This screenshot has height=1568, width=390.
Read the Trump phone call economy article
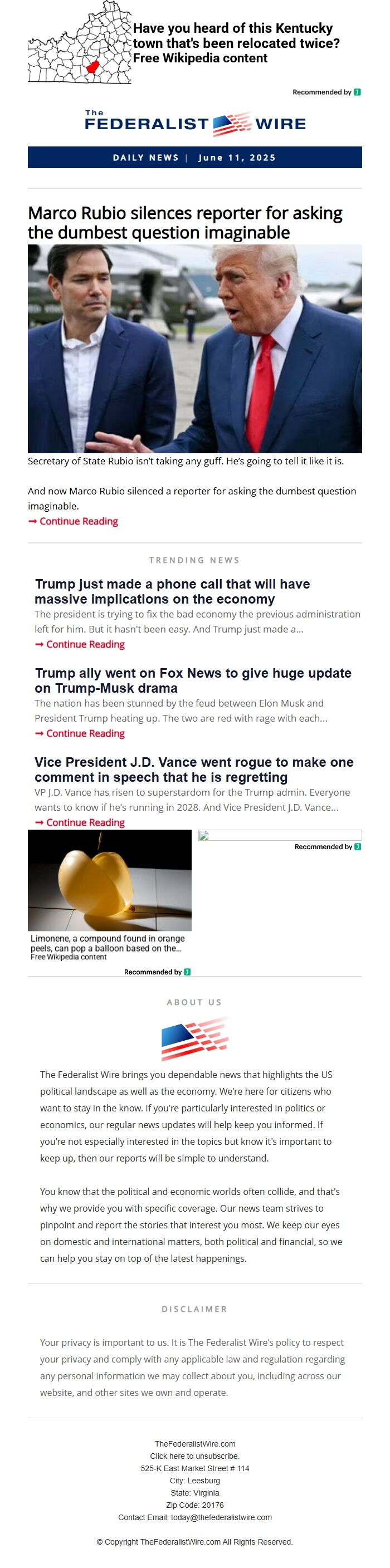172,591
